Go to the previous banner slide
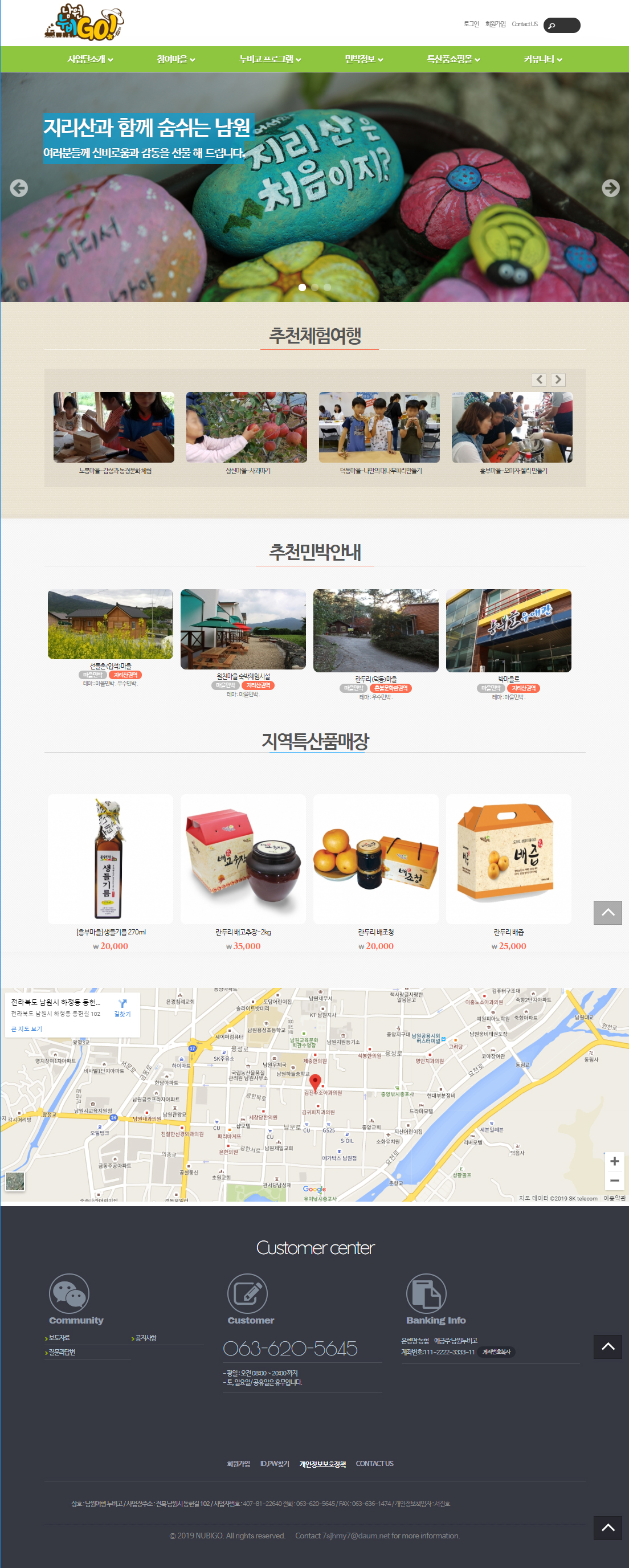 click(19, 188)
